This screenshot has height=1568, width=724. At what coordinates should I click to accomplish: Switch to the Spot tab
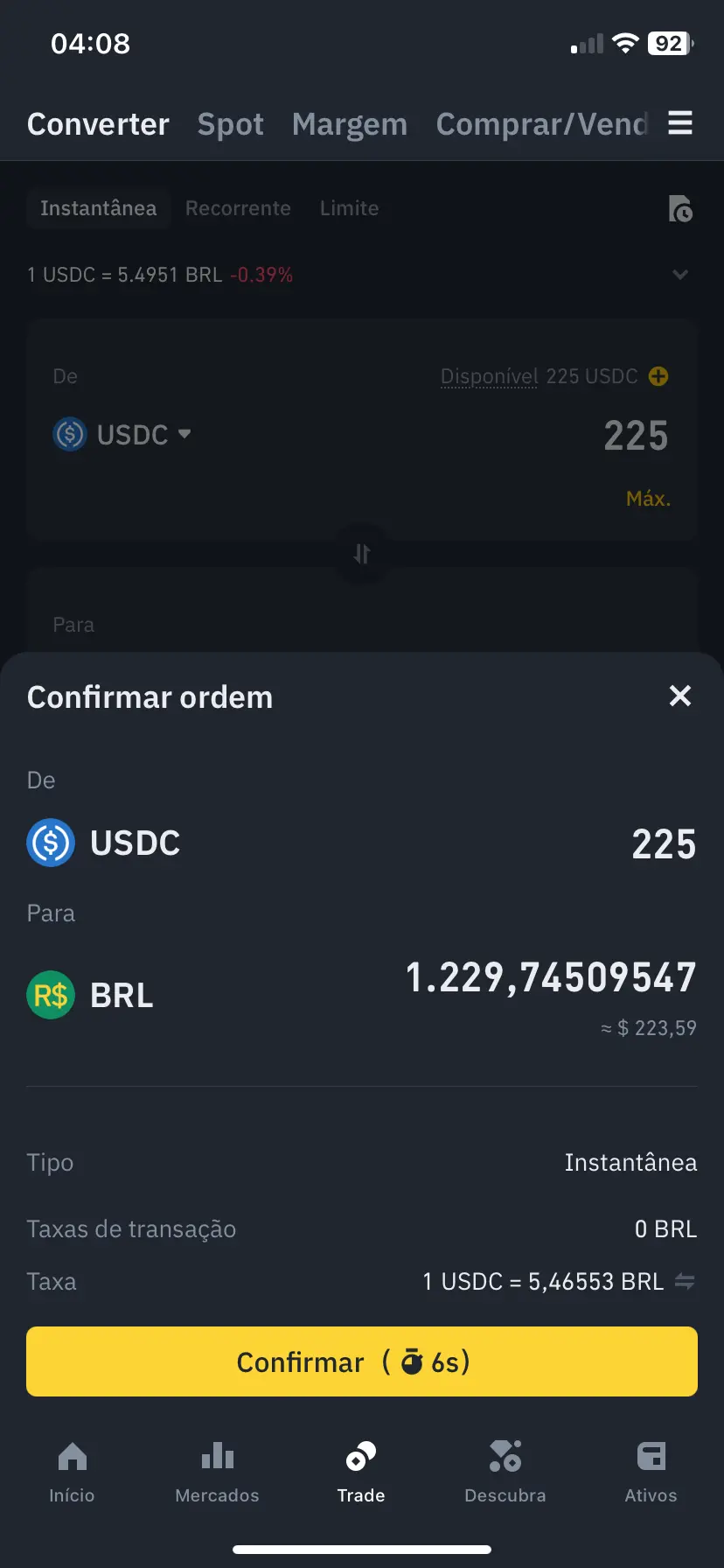pos(230,124)
